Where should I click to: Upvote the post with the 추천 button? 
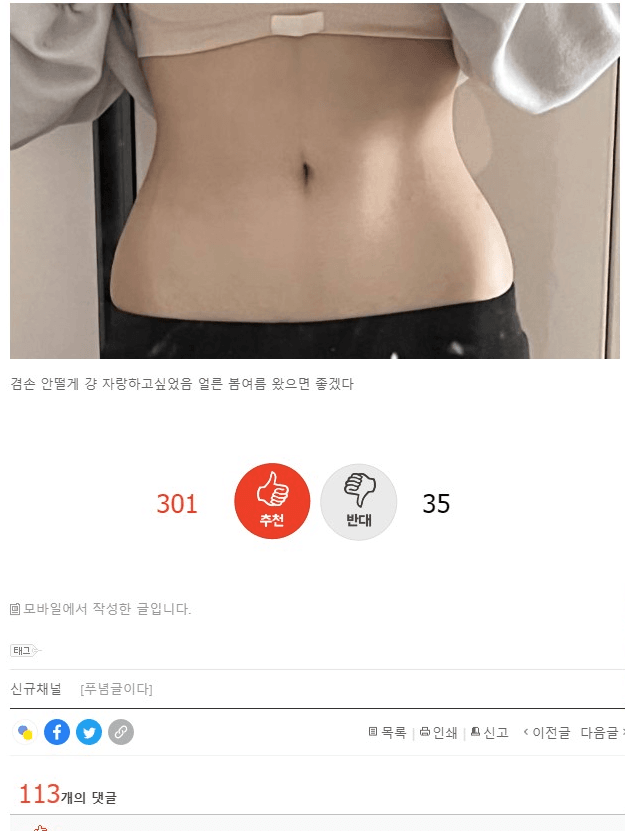coord(272,502)
